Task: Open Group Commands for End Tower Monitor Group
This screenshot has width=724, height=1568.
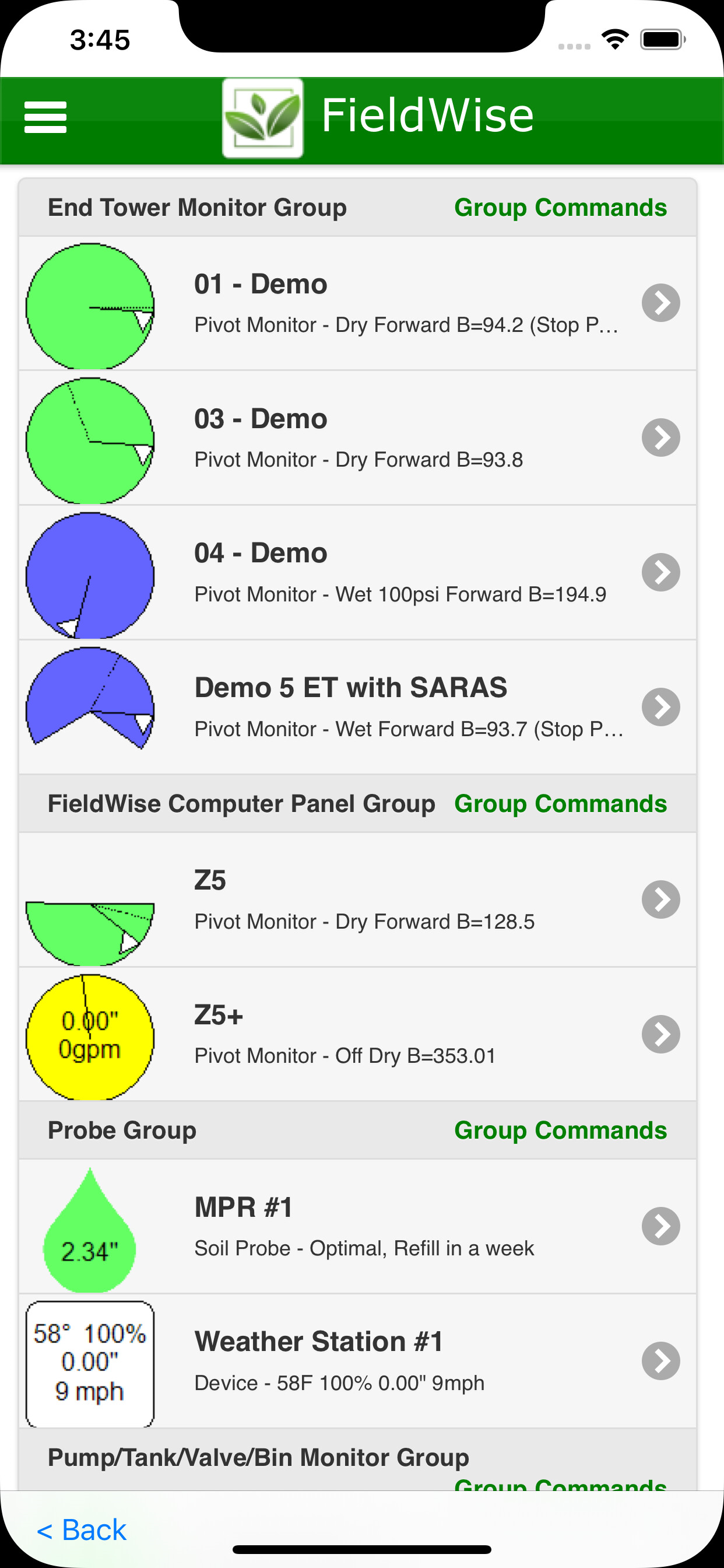Action: click(560, 208)
